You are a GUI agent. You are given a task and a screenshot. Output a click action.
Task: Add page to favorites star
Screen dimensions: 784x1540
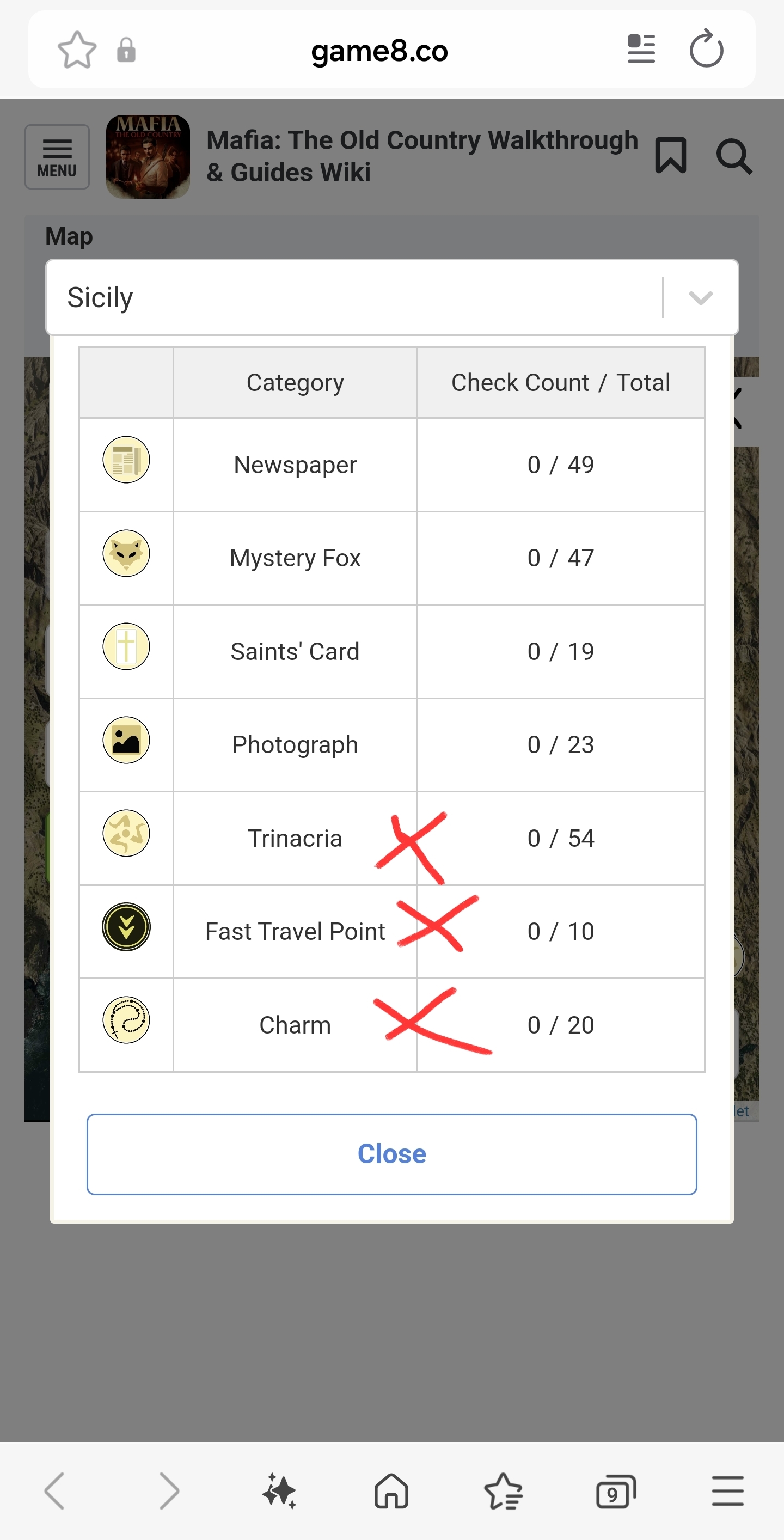click(77, 50)
